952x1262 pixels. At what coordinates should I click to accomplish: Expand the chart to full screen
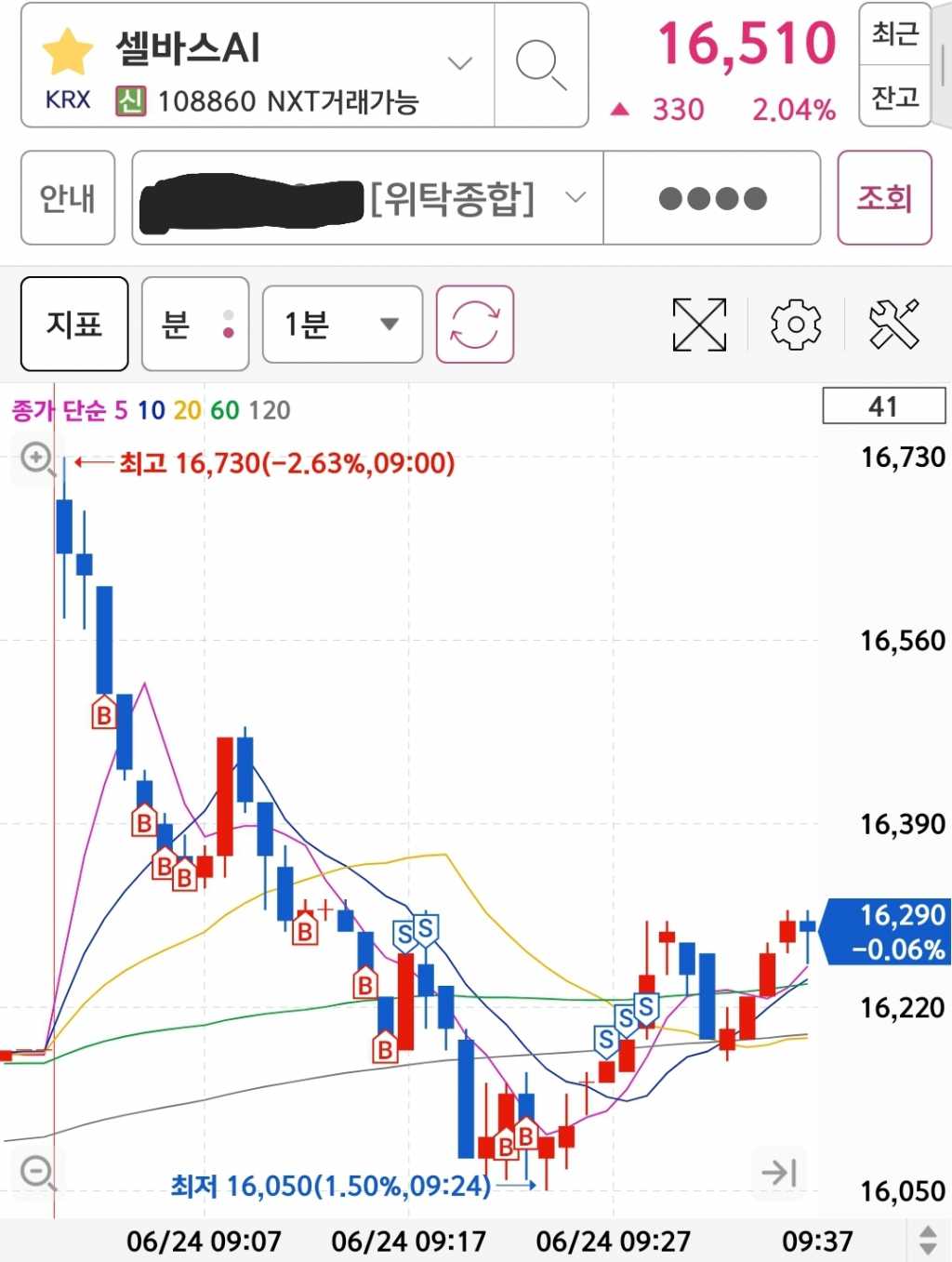pos(699,325)
